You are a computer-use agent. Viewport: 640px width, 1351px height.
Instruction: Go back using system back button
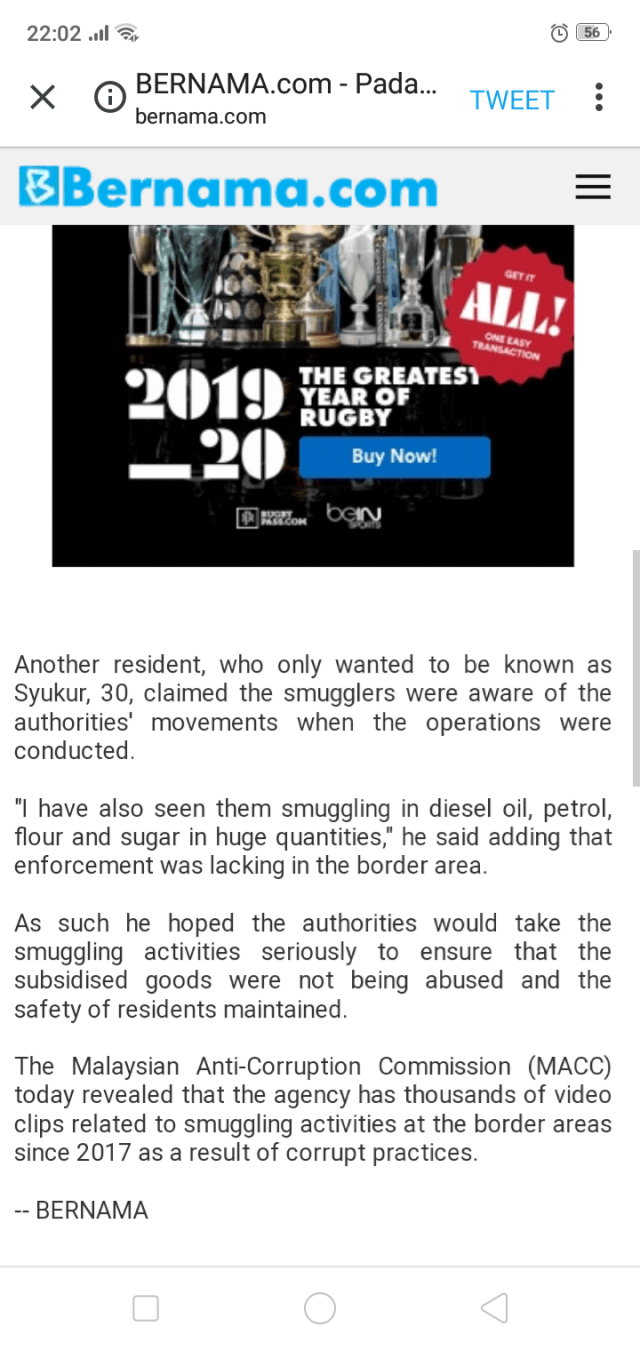coord(494,1307)
